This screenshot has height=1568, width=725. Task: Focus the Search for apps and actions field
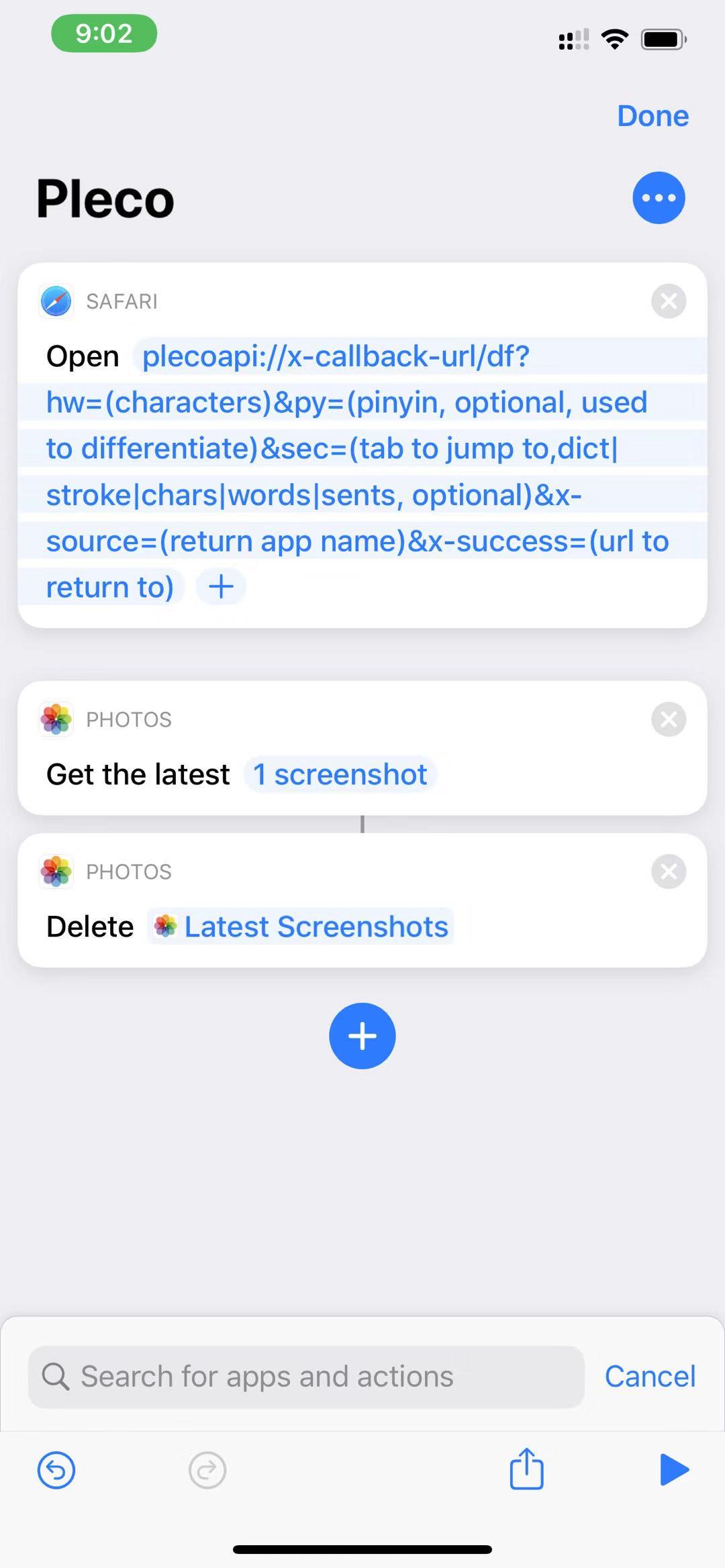click(306, 1377)
